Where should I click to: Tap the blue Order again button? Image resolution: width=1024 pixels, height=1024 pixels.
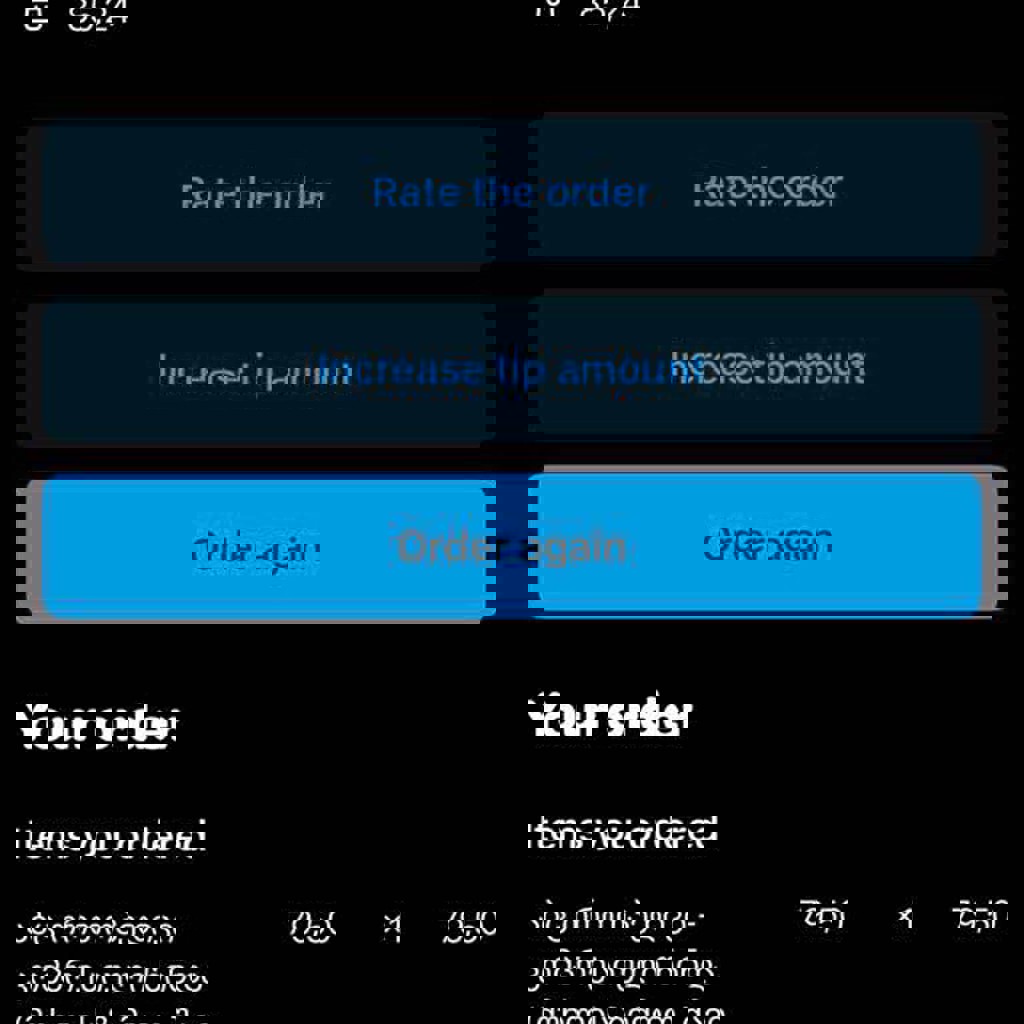(x=511, y=548)
